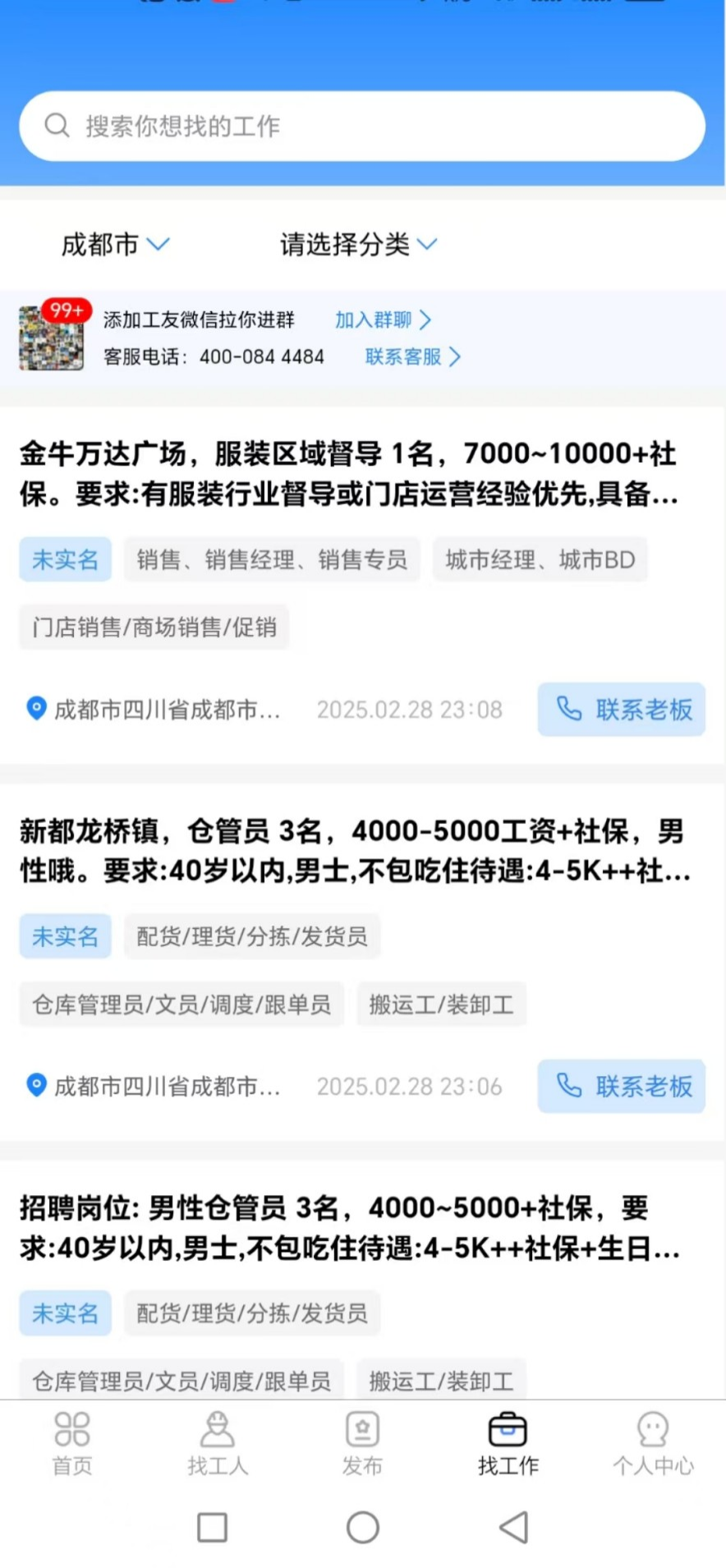Tap the system back button
726x1568 pixels.
pyautogui.click(x=513, y=1528)
